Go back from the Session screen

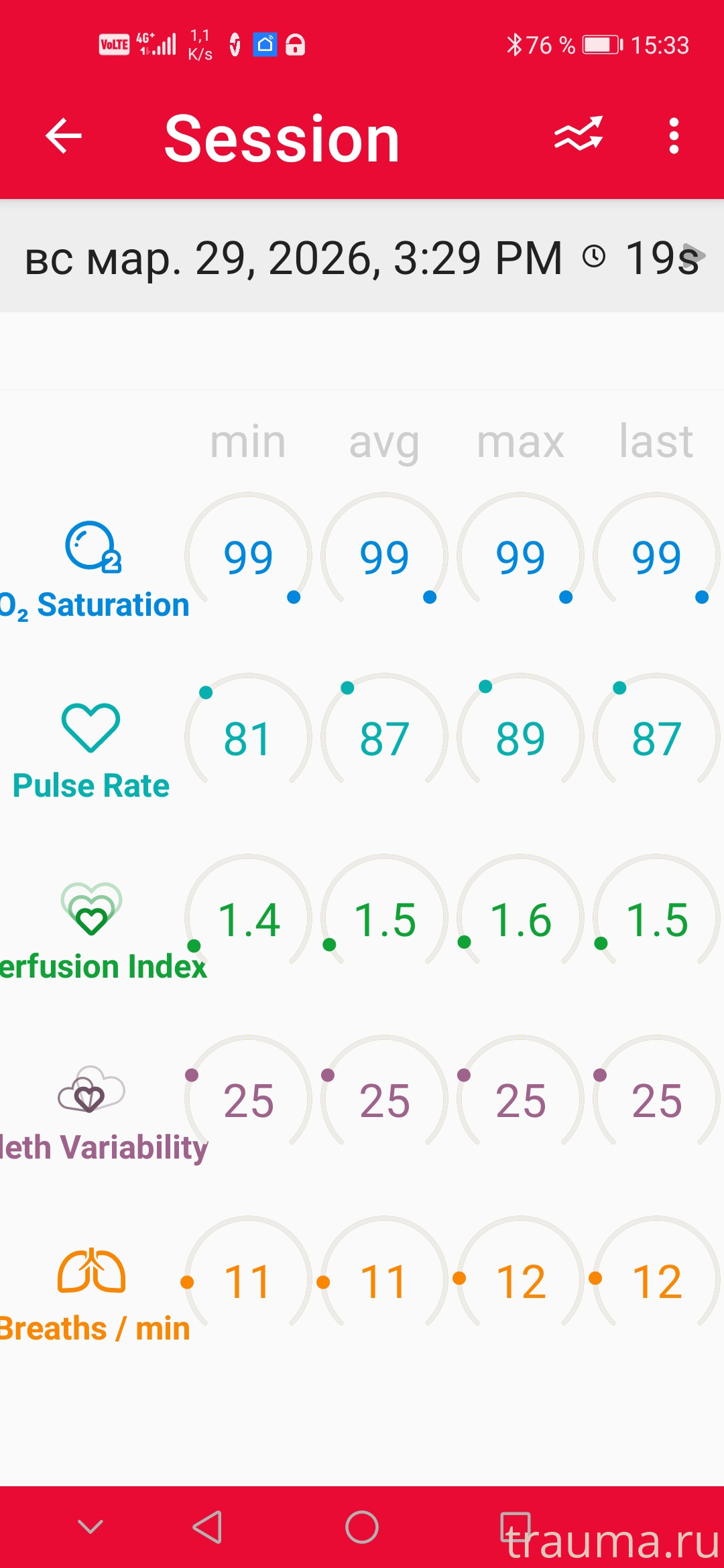[64, 136]
